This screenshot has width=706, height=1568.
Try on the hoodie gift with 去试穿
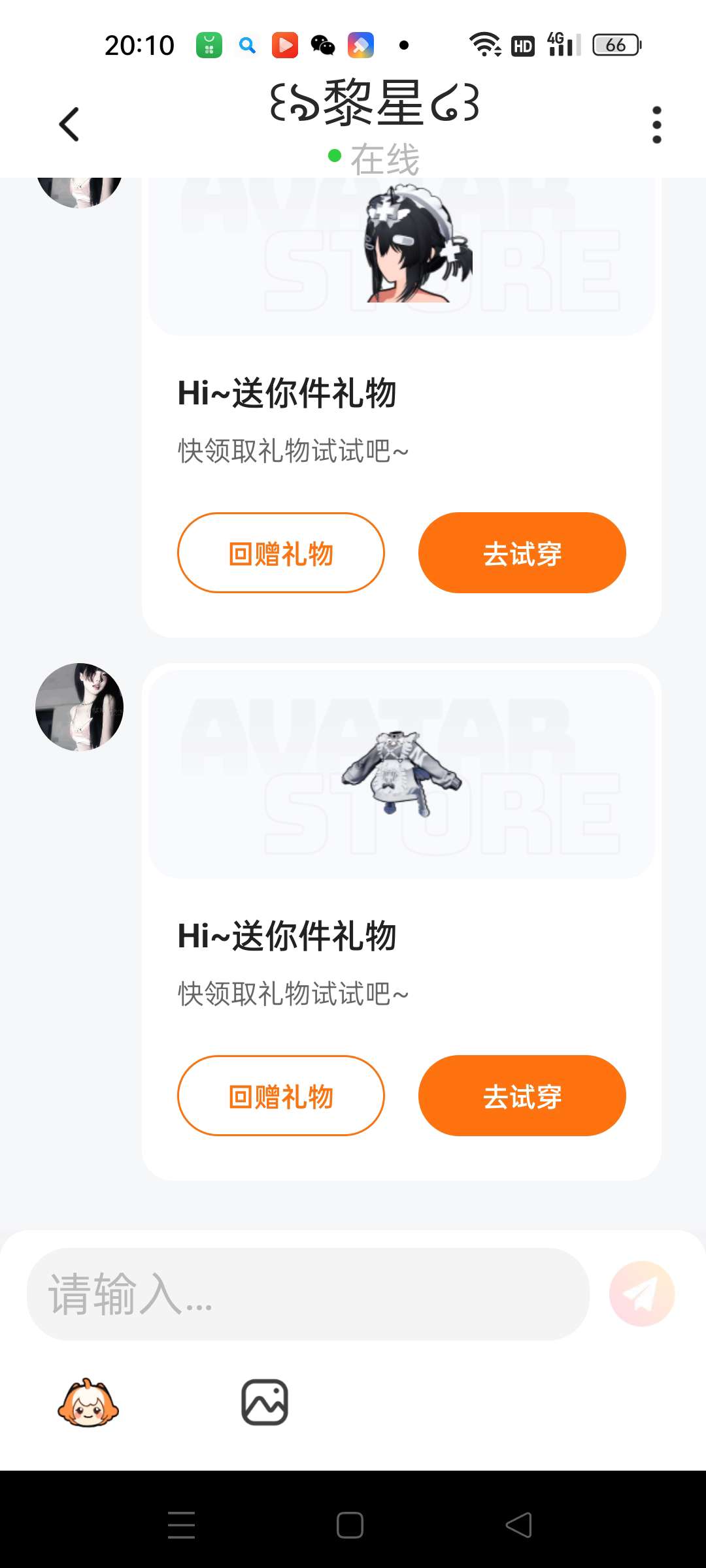(x=522, y=1096)
